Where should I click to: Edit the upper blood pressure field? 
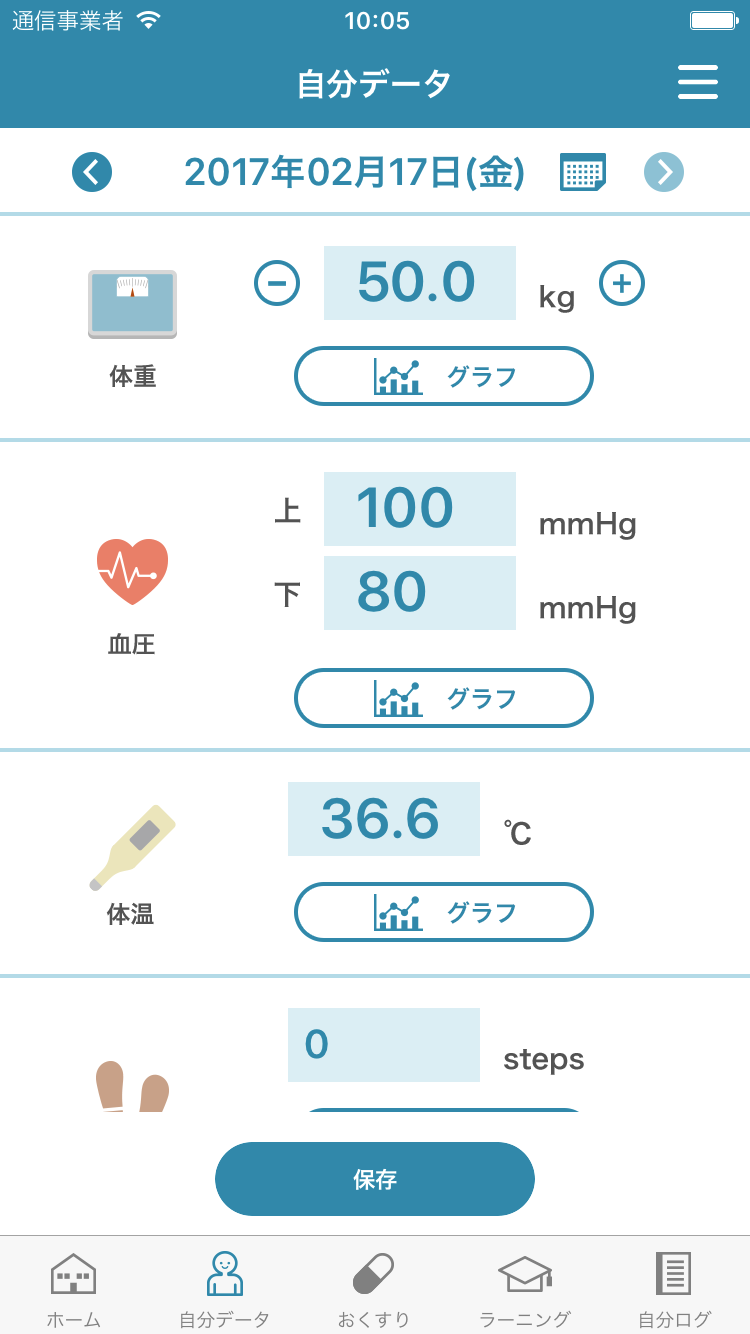420,509
